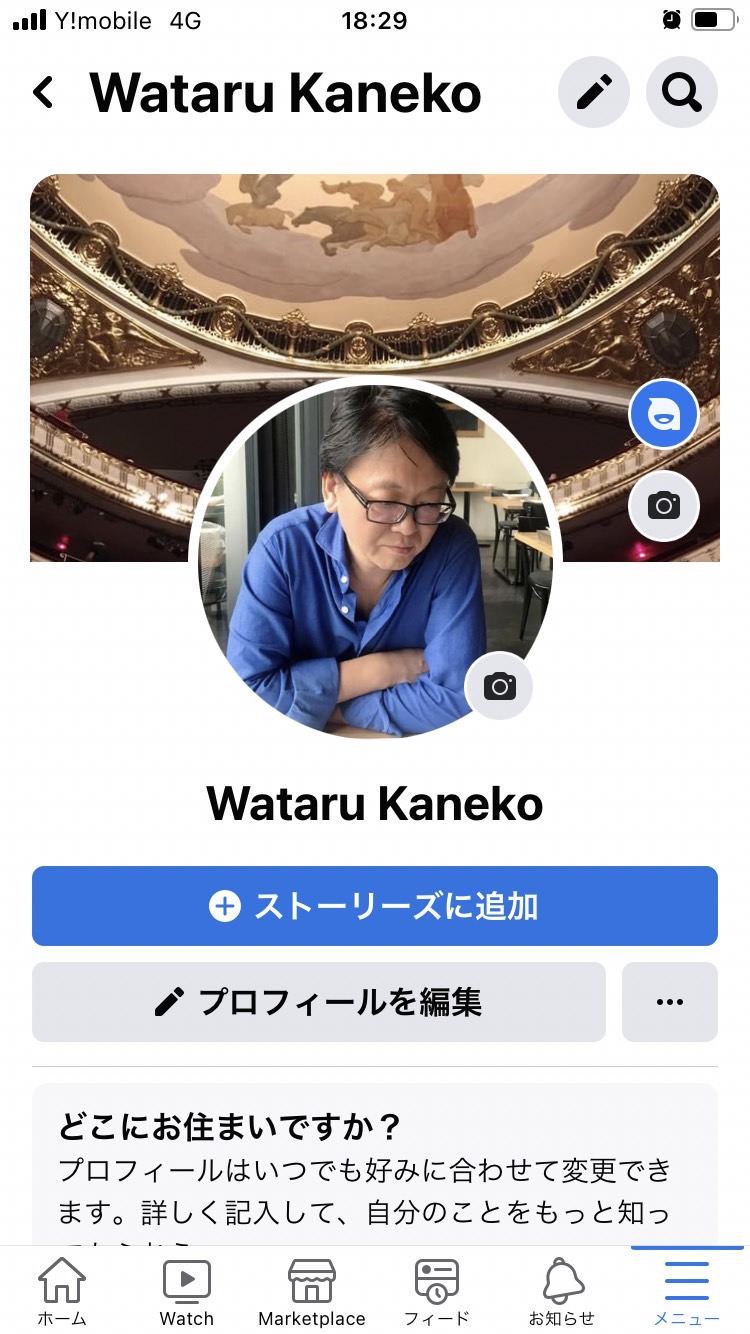
Task: Switch to the フィード tab
Action: tap(437, 1292)
